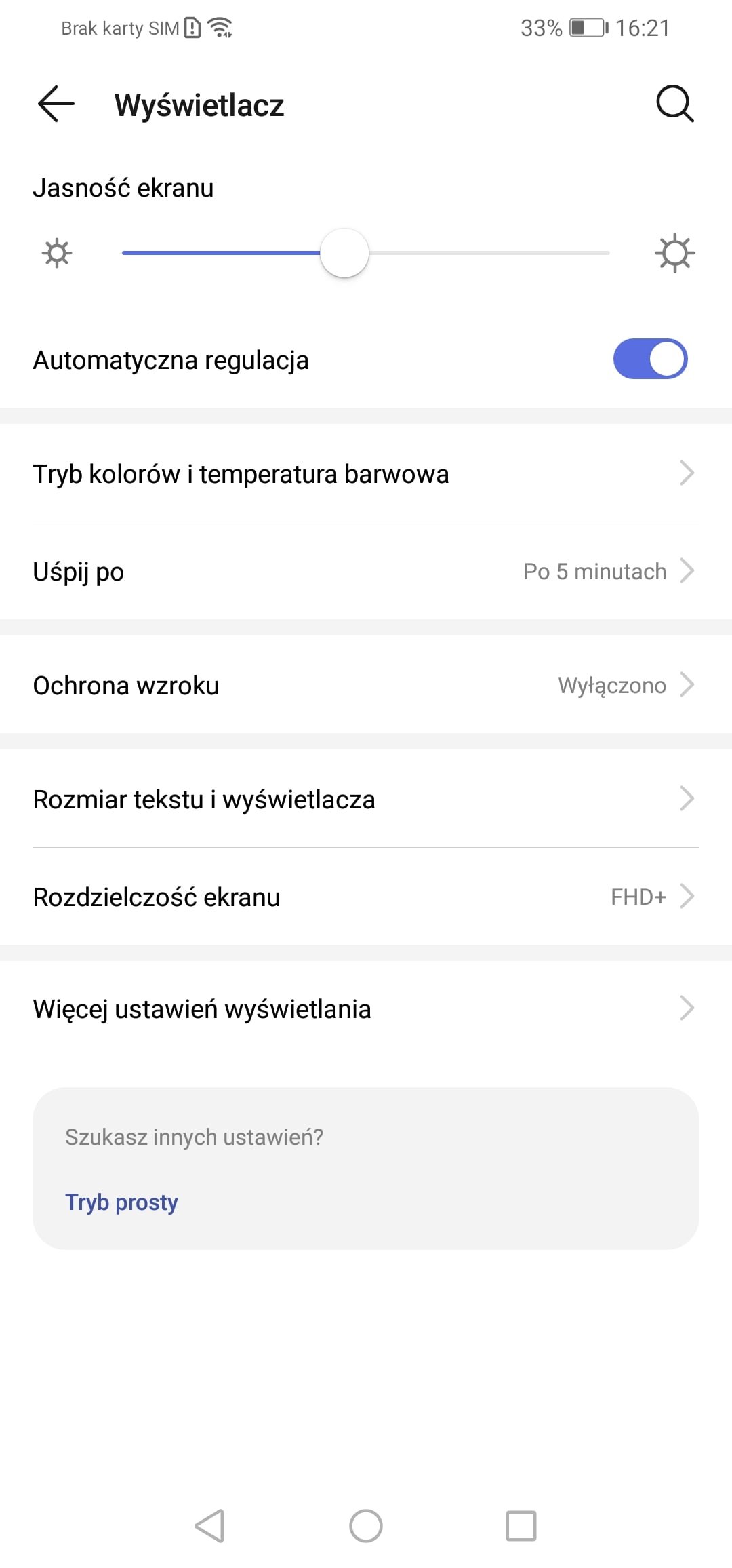Disable Automatyczna regulacja toggle

pyautogui.click(x=650, y=359)
